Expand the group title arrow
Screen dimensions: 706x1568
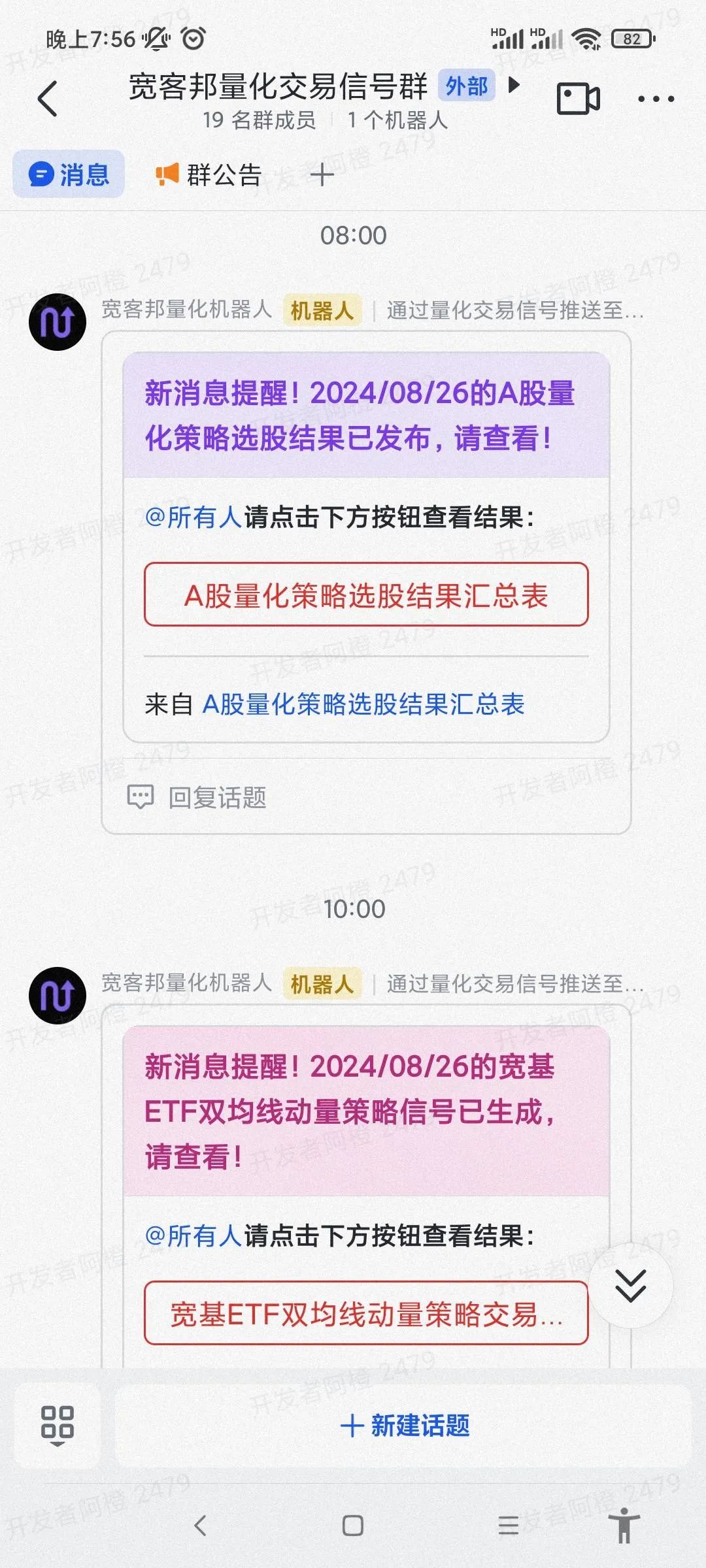click(514, 84)
